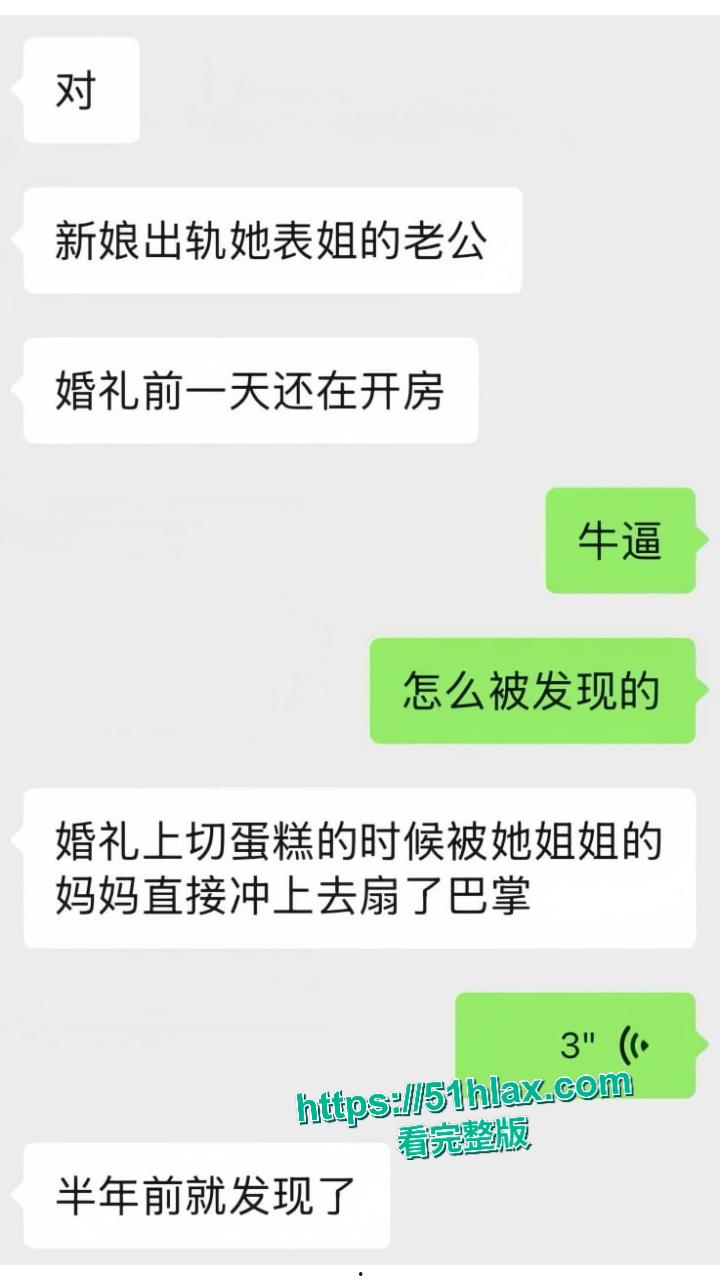Click the topmost white chat bubble
Viewport: 720px width, 1280px height.
[x=80, y=88]
